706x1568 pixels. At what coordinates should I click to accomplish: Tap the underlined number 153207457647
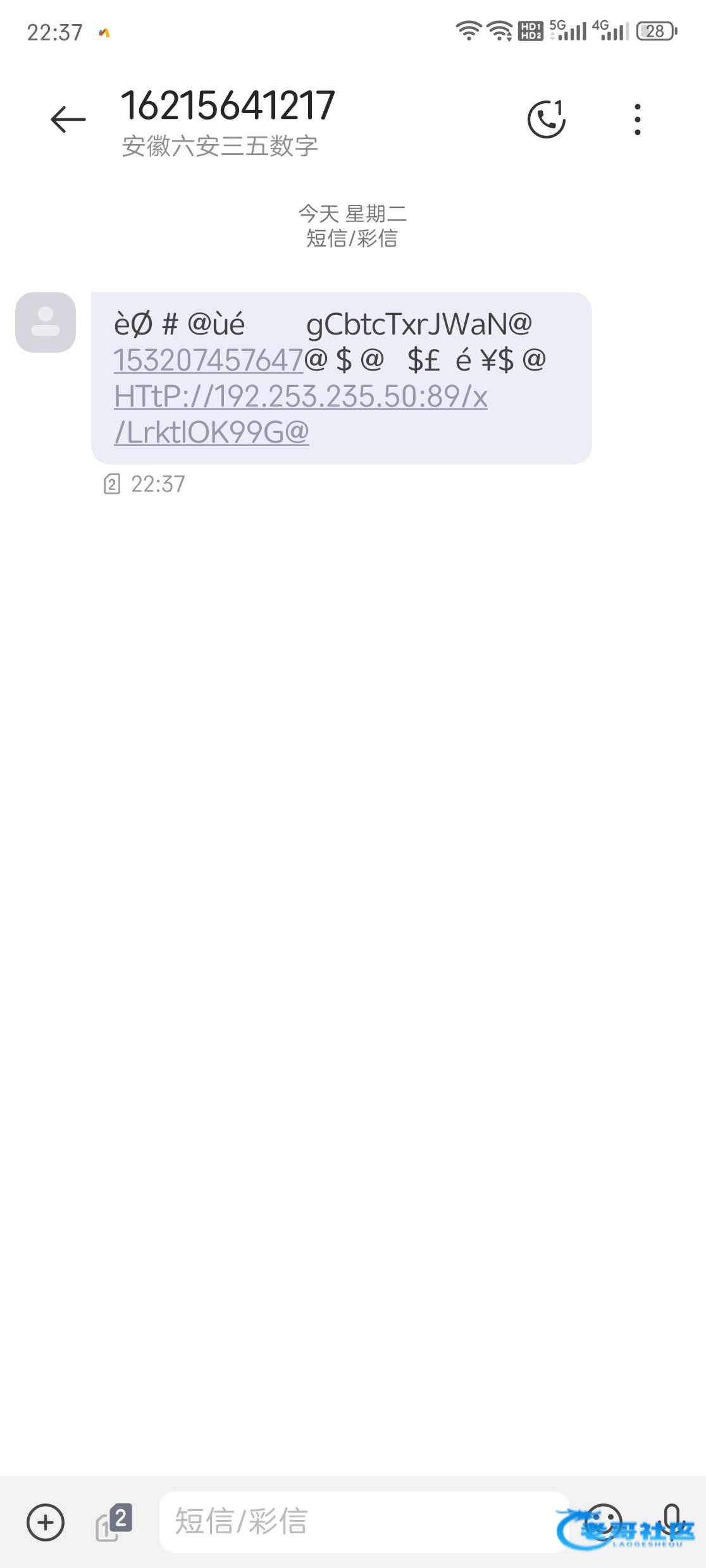[208, 360]
